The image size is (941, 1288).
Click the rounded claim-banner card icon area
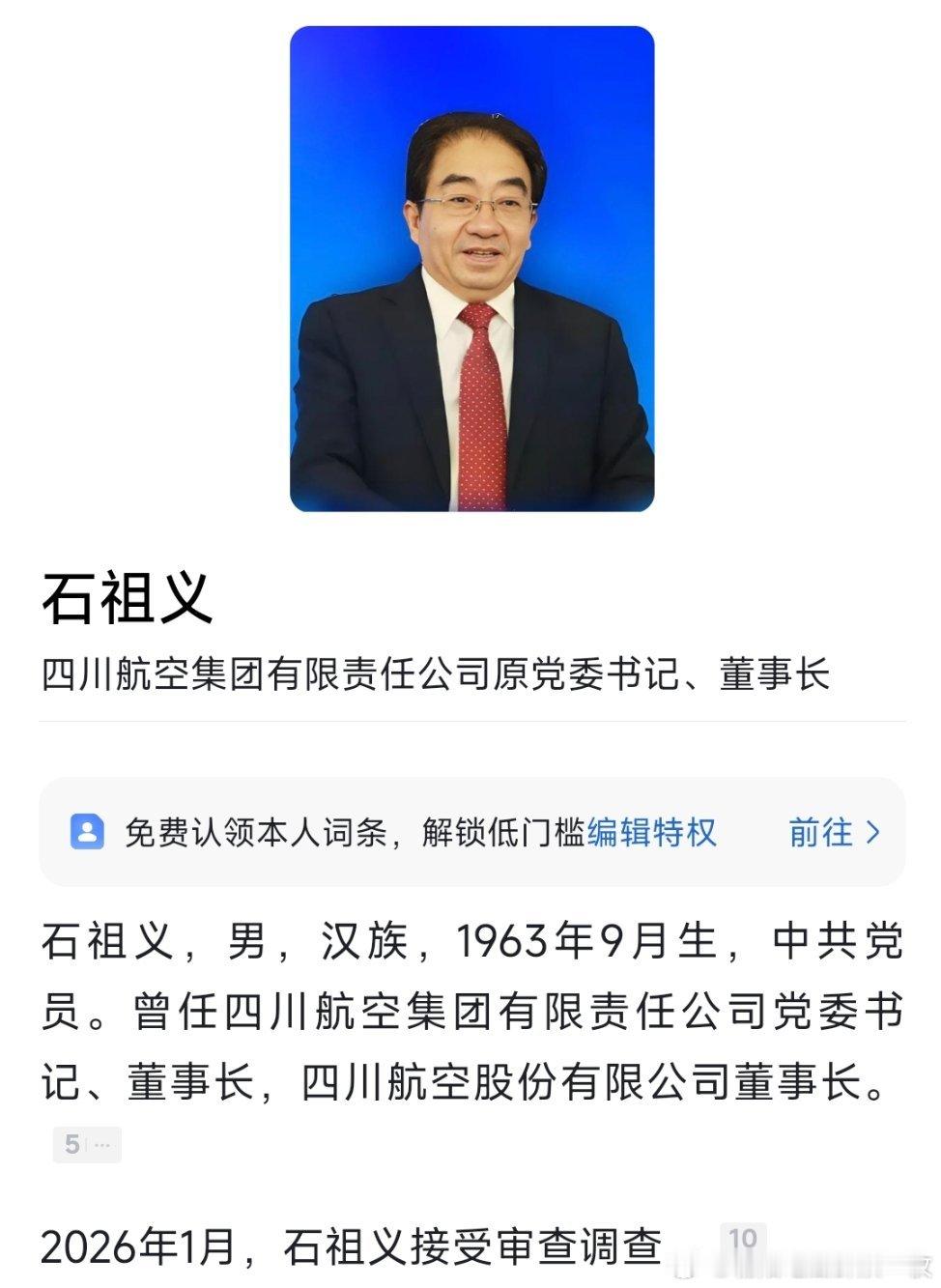pos(470,833)
